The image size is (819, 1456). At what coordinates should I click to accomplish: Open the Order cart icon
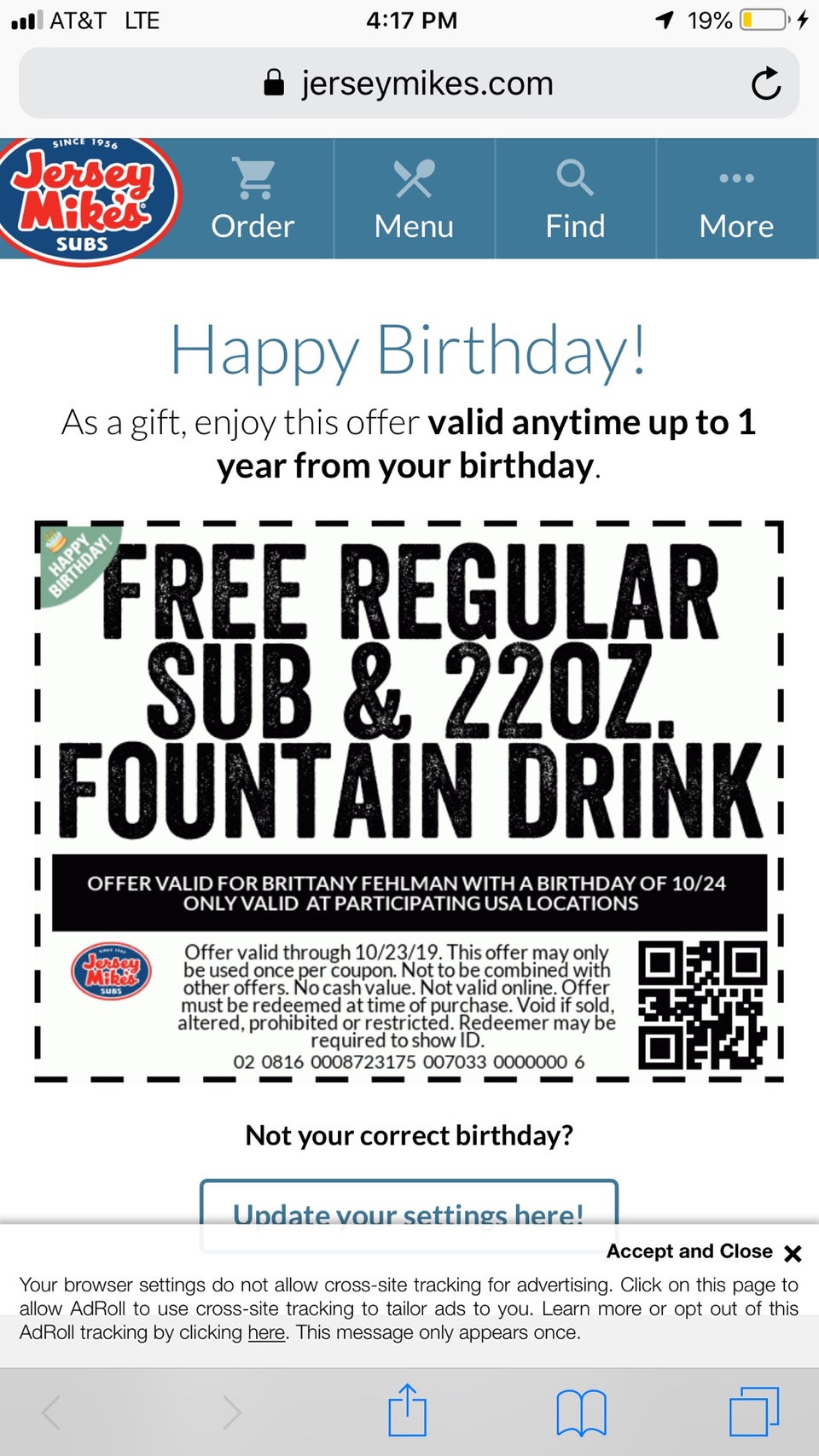[x=253, y=177]
